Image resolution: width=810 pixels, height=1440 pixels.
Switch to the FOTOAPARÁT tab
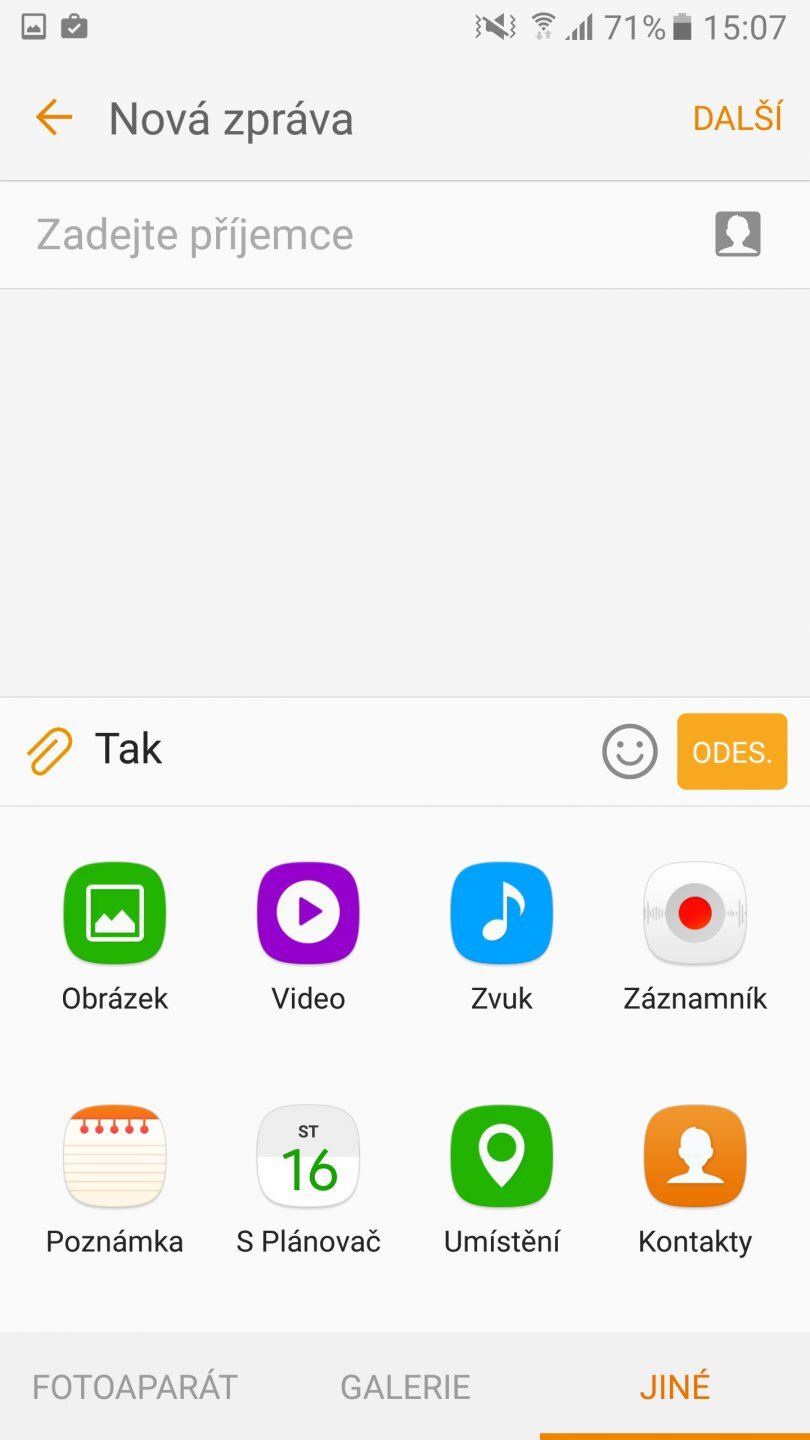pos(135,1386)
